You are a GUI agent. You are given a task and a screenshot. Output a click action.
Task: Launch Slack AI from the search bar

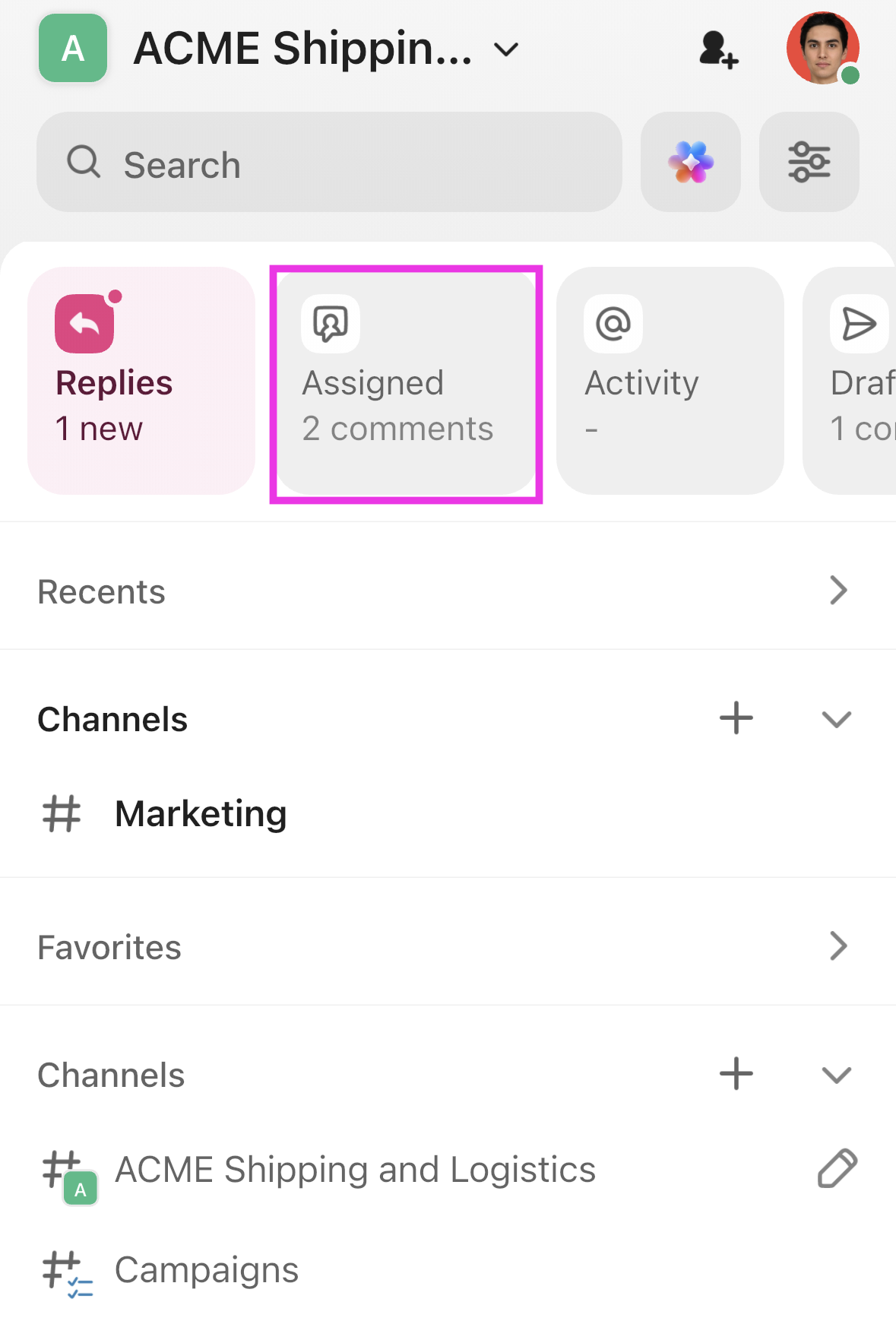click(690, 162)
